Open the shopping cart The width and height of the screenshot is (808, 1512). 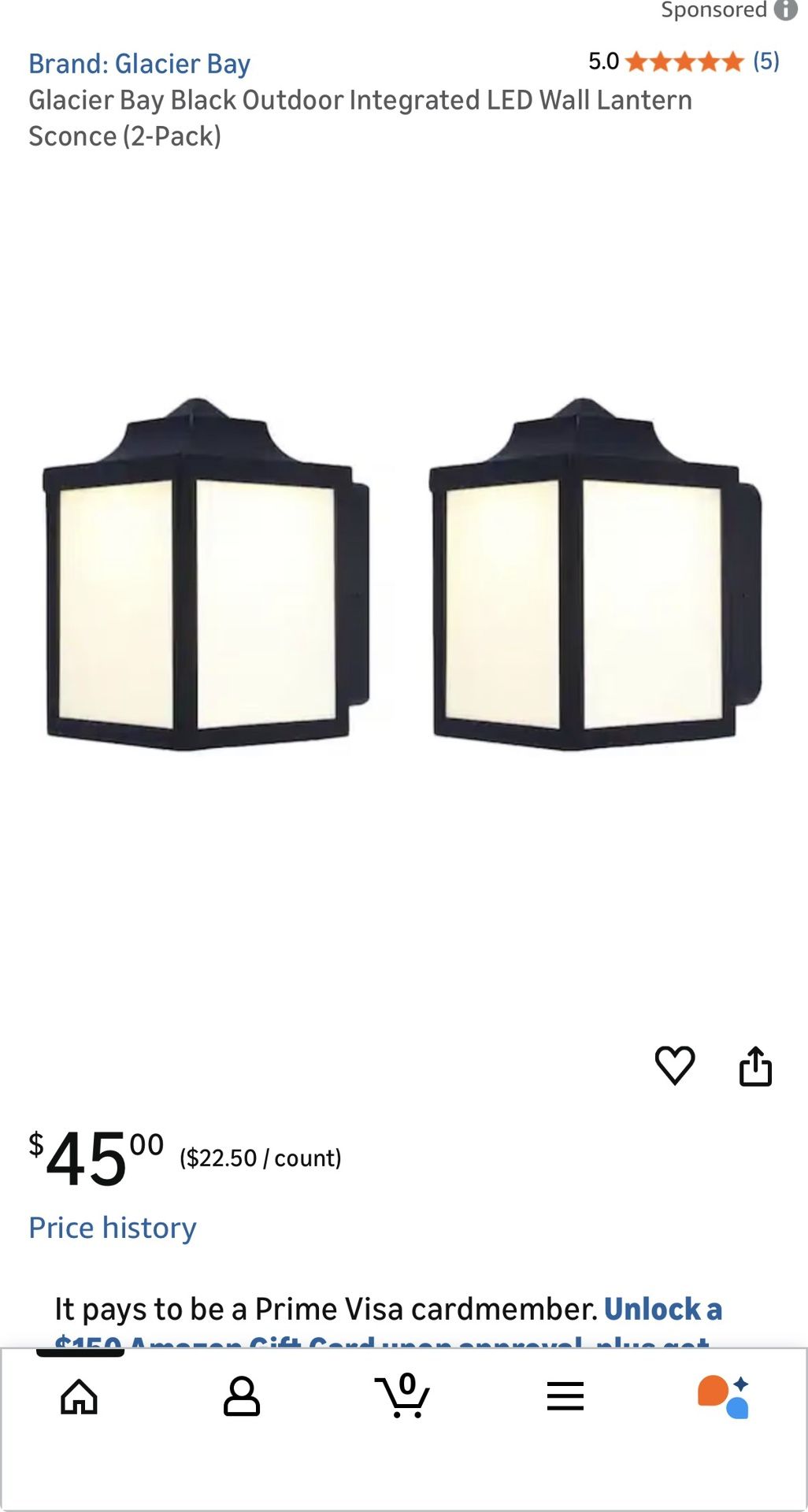(x=402, y=1397)
